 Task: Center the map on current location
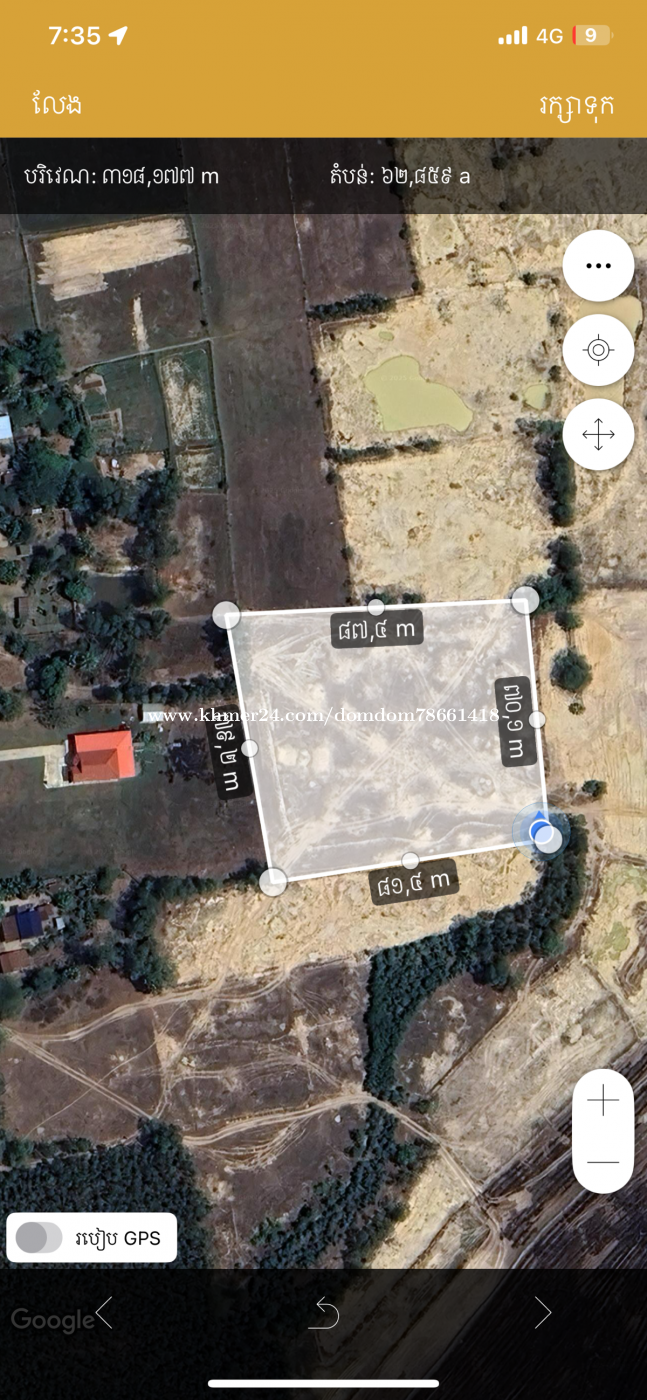coord(598,350)
